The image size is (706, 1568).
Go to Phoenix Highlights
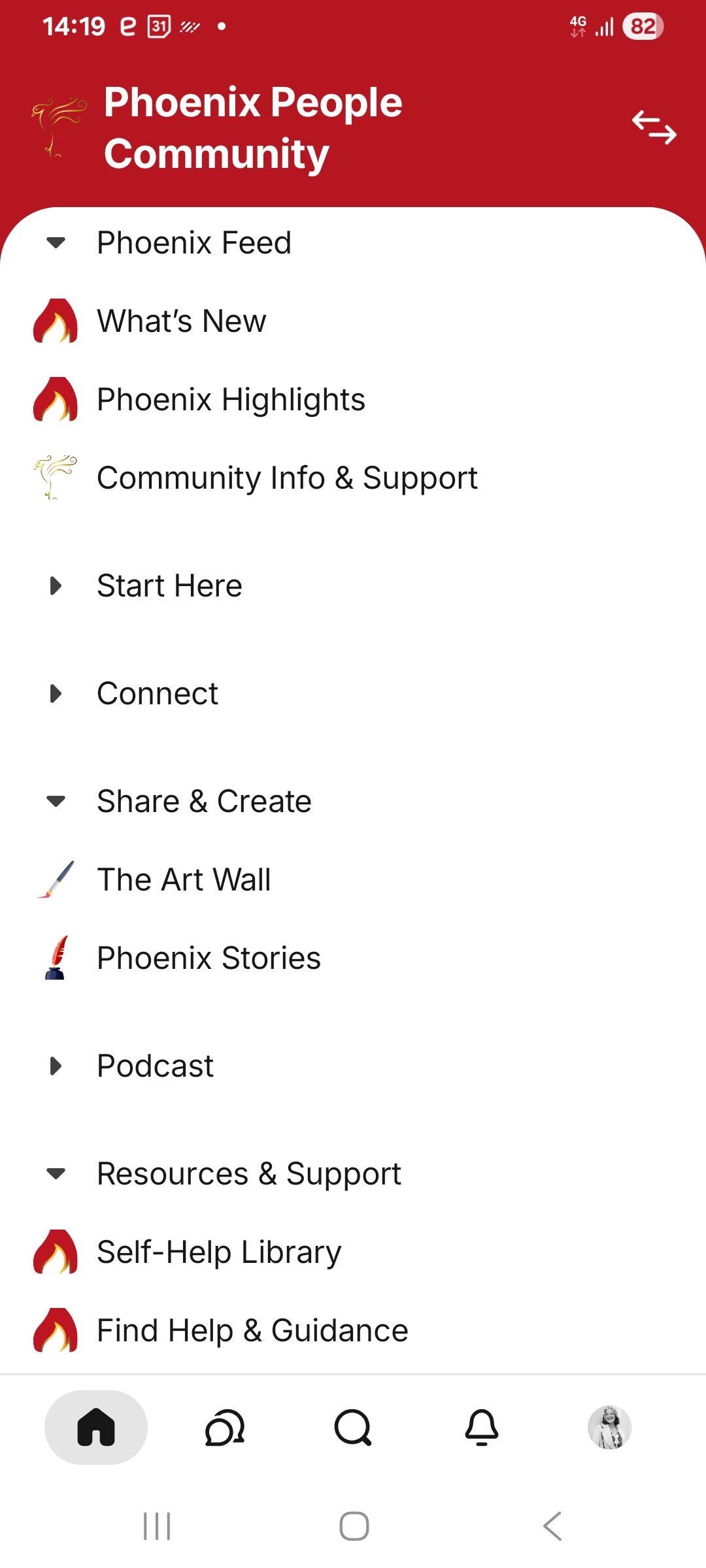click(x=230, y=400)
